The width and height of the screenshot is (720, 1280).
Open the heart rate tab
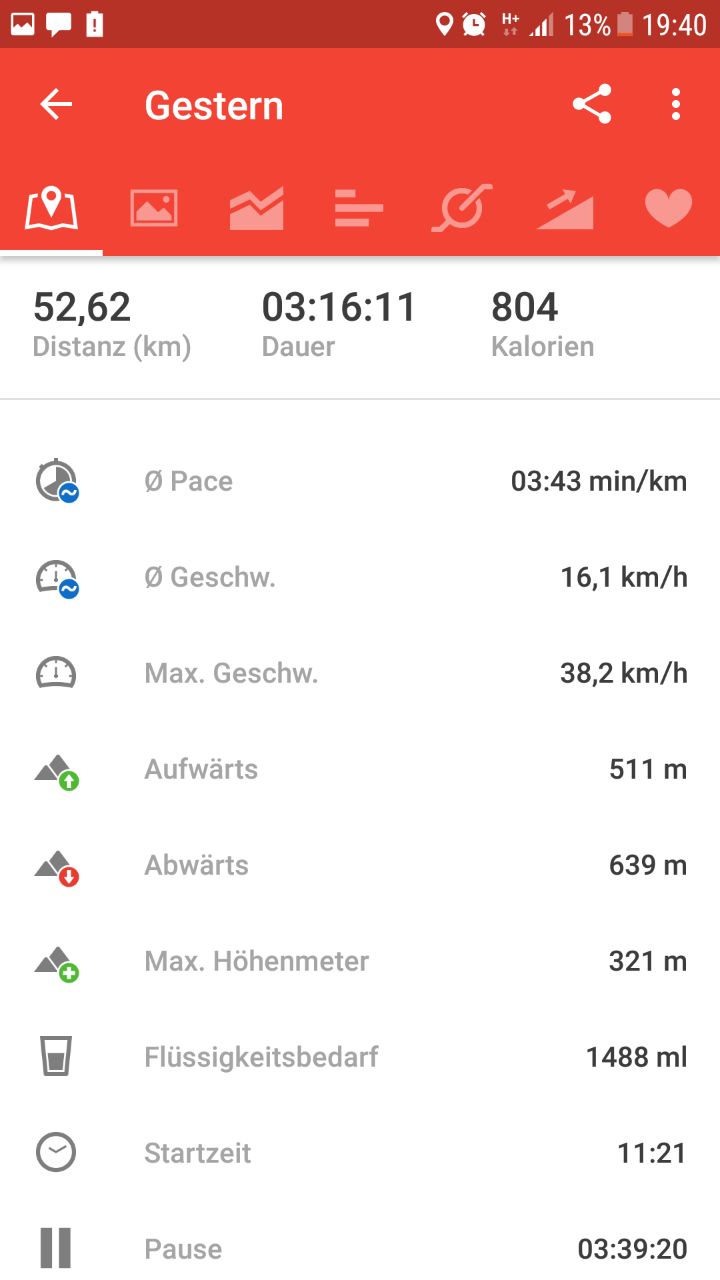668,208
